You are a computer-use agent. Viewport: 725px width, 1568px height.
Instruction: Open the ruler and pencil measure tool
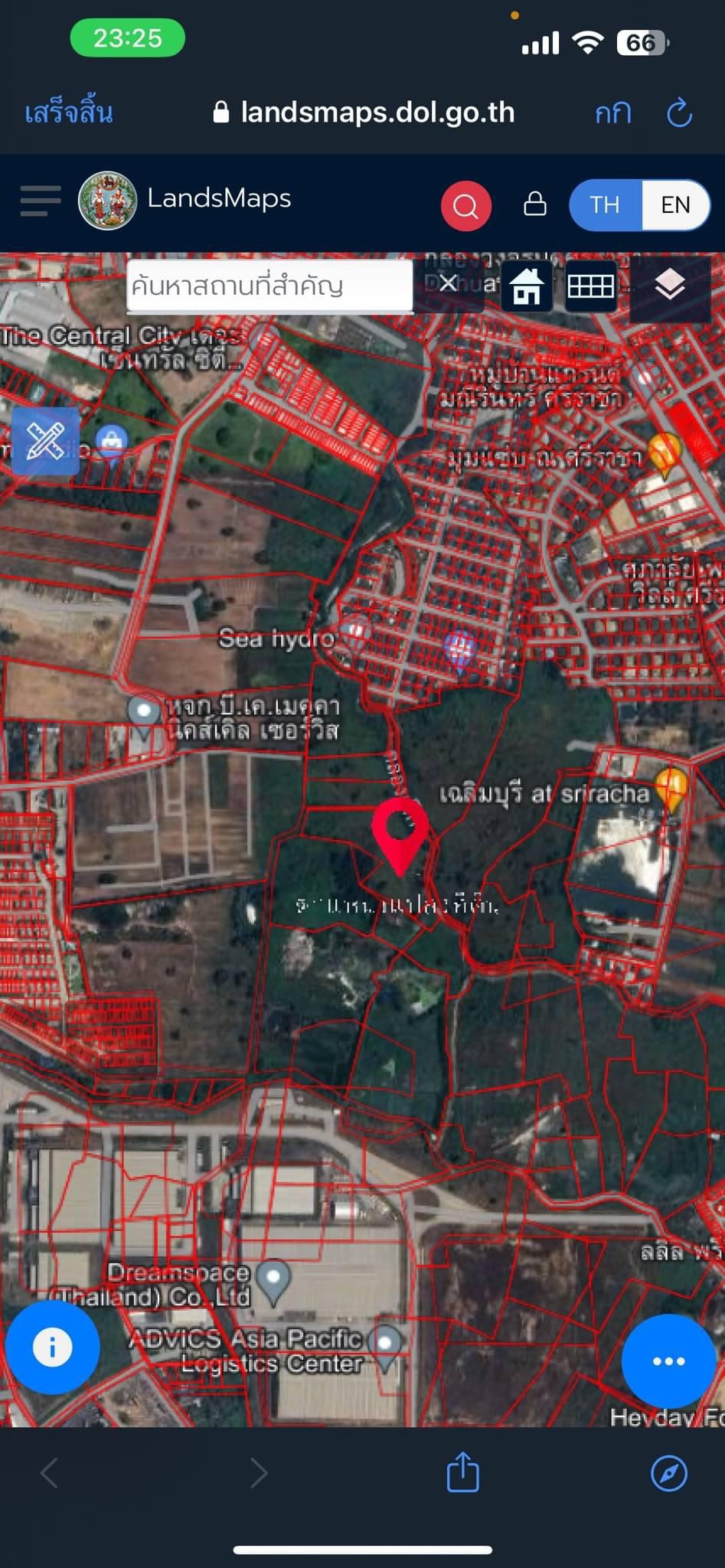(x=45, y=441)
